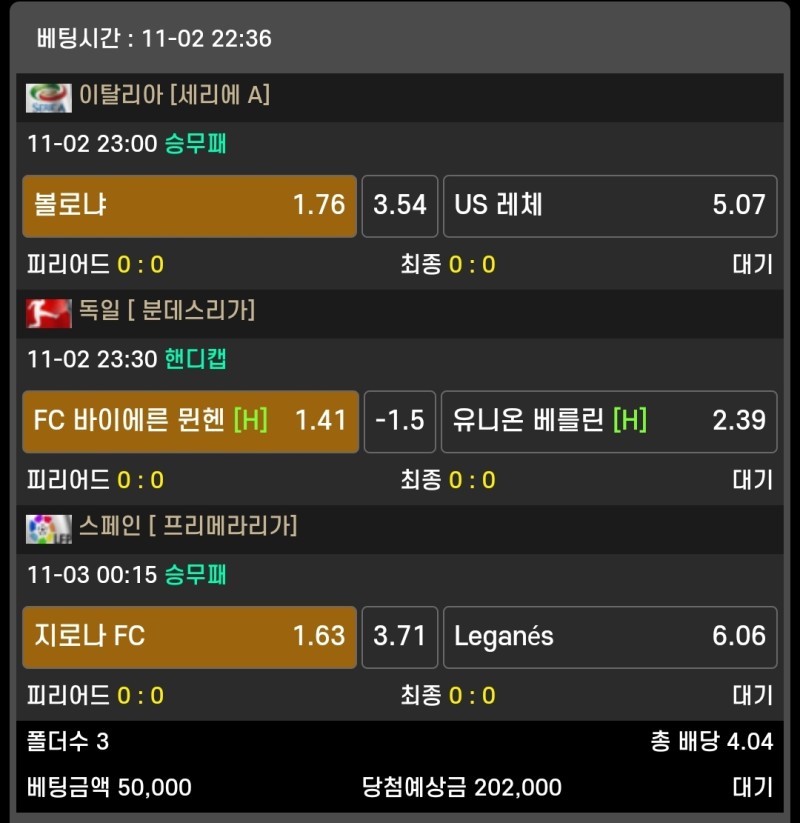Pick the 3.54 draw for 볼로냐 match
This screenshot has height=823, width=800.
(399, 206)
